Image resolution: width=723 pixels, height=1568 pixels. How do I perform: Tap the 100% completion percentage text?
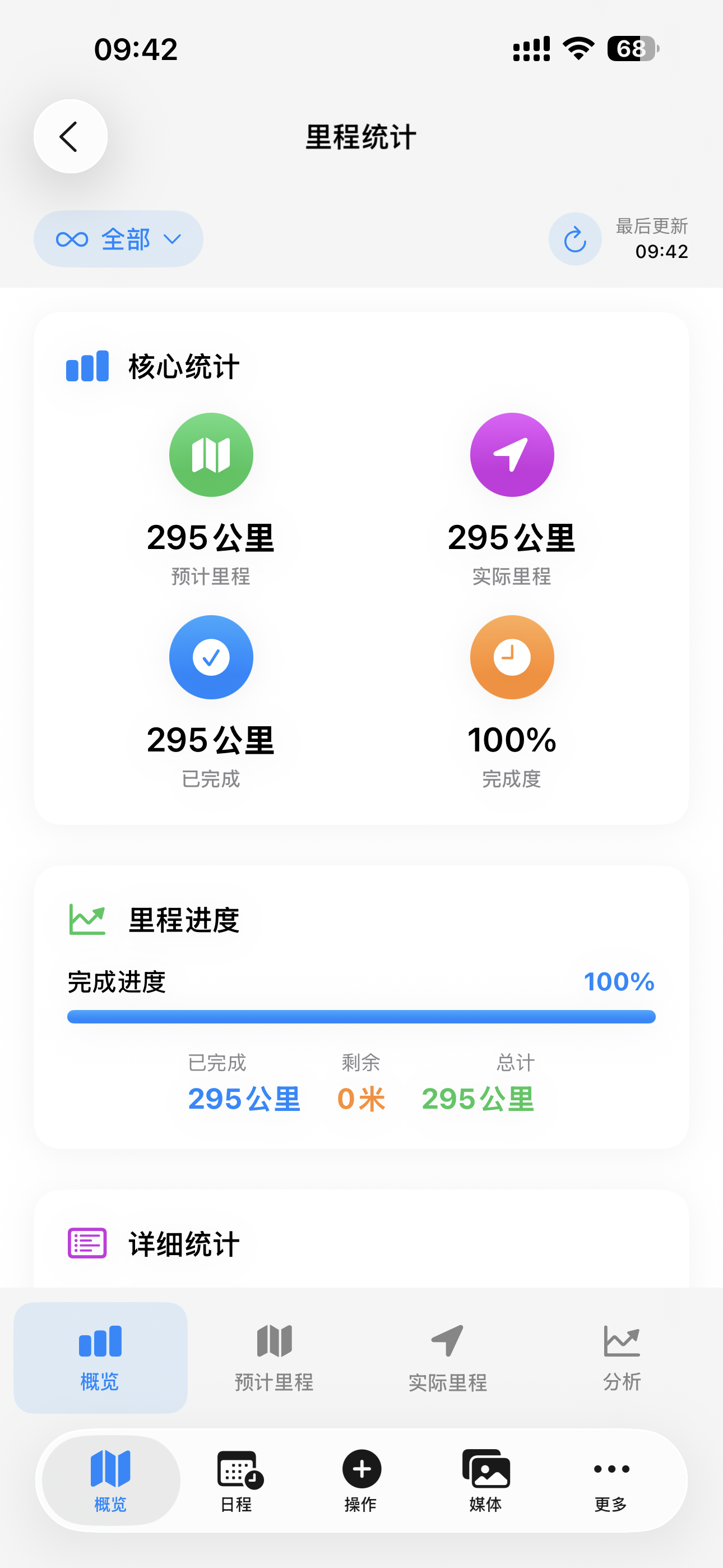pos(618,982)
